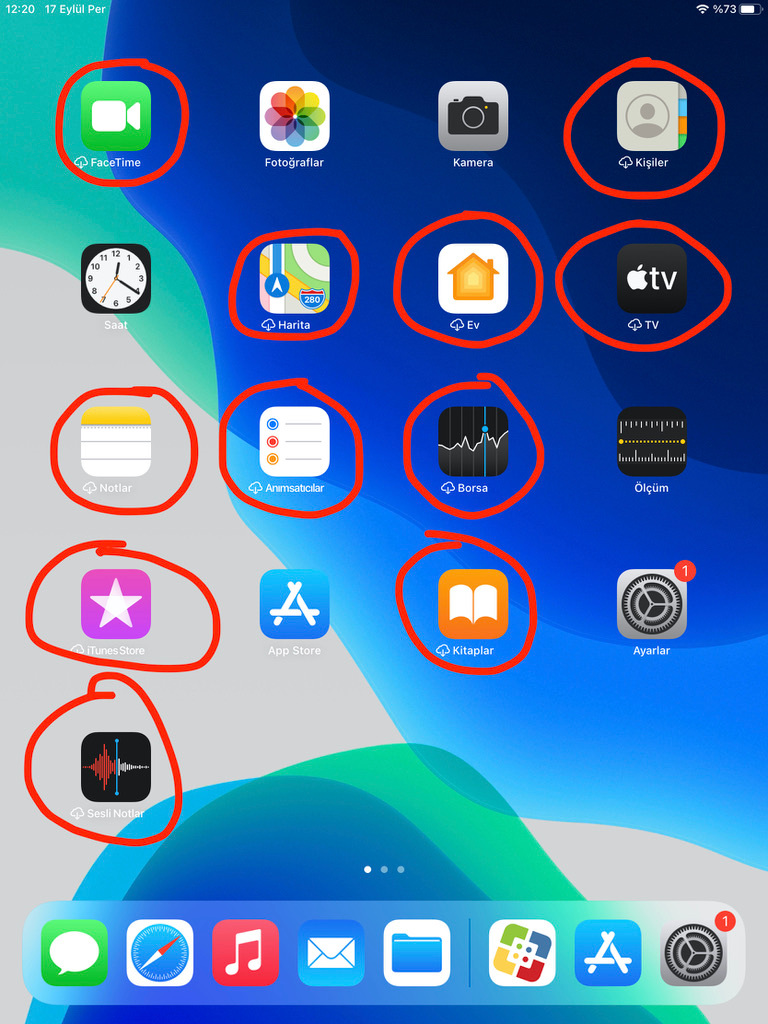Screen dimensions: 768x1024
Task: Launch Anımsatıcılar reminders app
Action: pyautogui.click(x=294, y=441)
